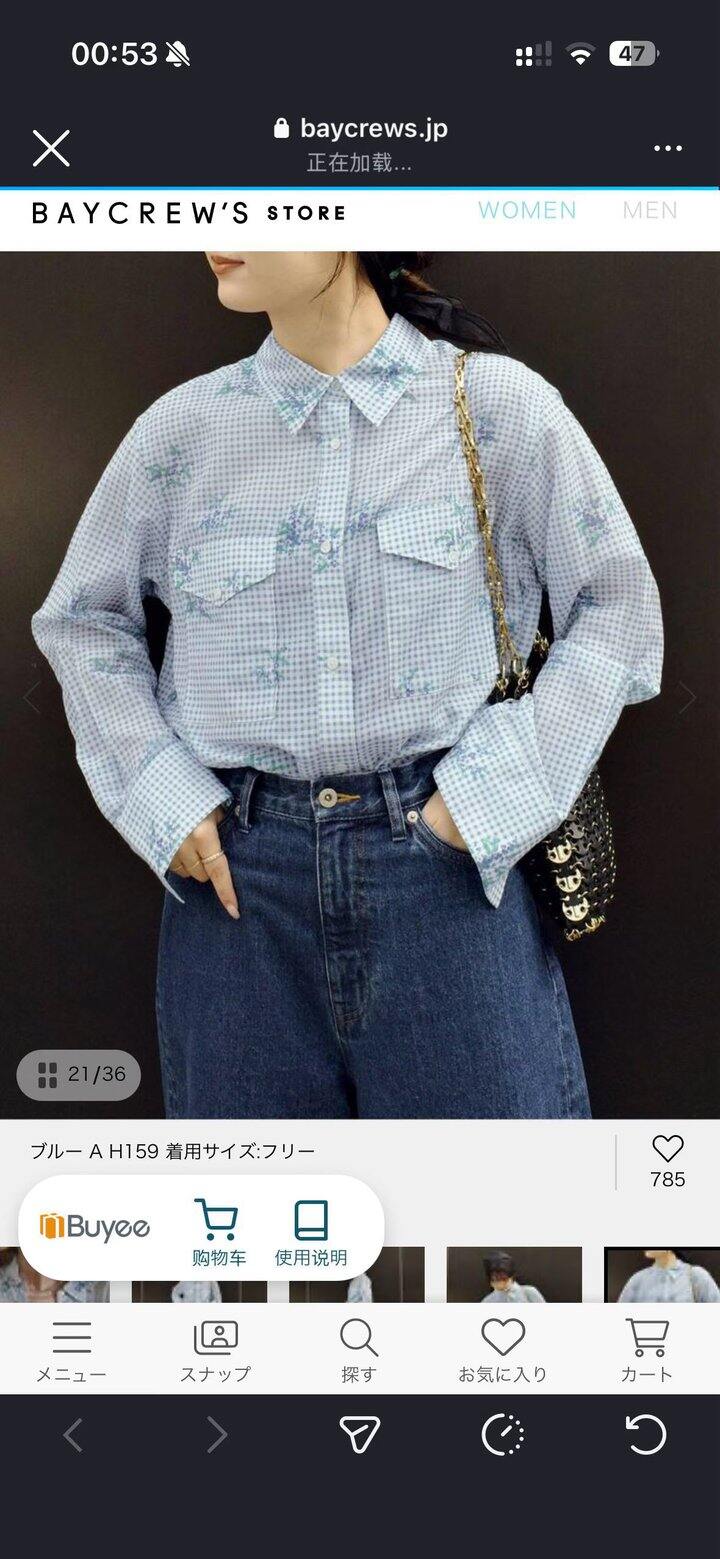Open the カート cart
The height and width of the screenshot is (1559, 720).
(646, 1350)
